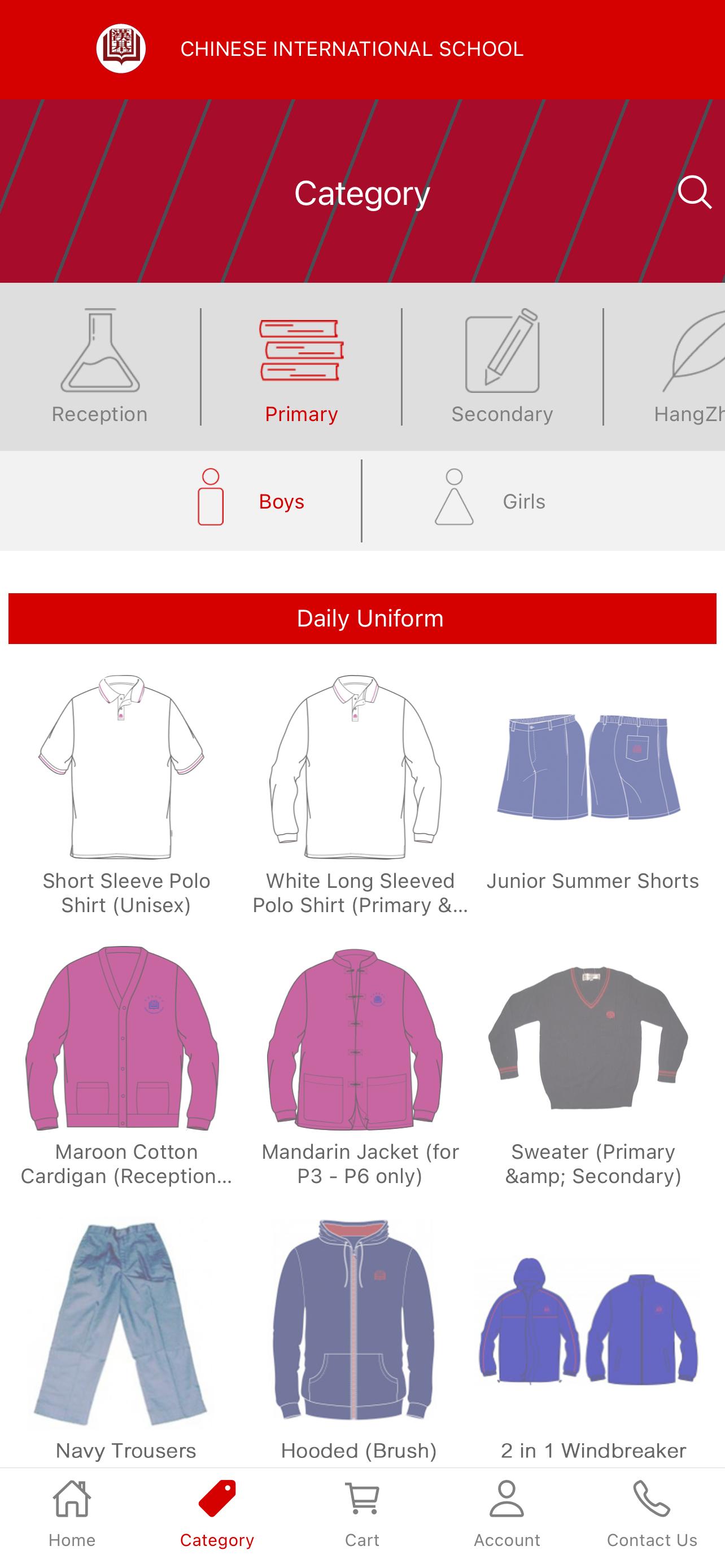
Task: Select the Primary category
Action: point(302,366)
